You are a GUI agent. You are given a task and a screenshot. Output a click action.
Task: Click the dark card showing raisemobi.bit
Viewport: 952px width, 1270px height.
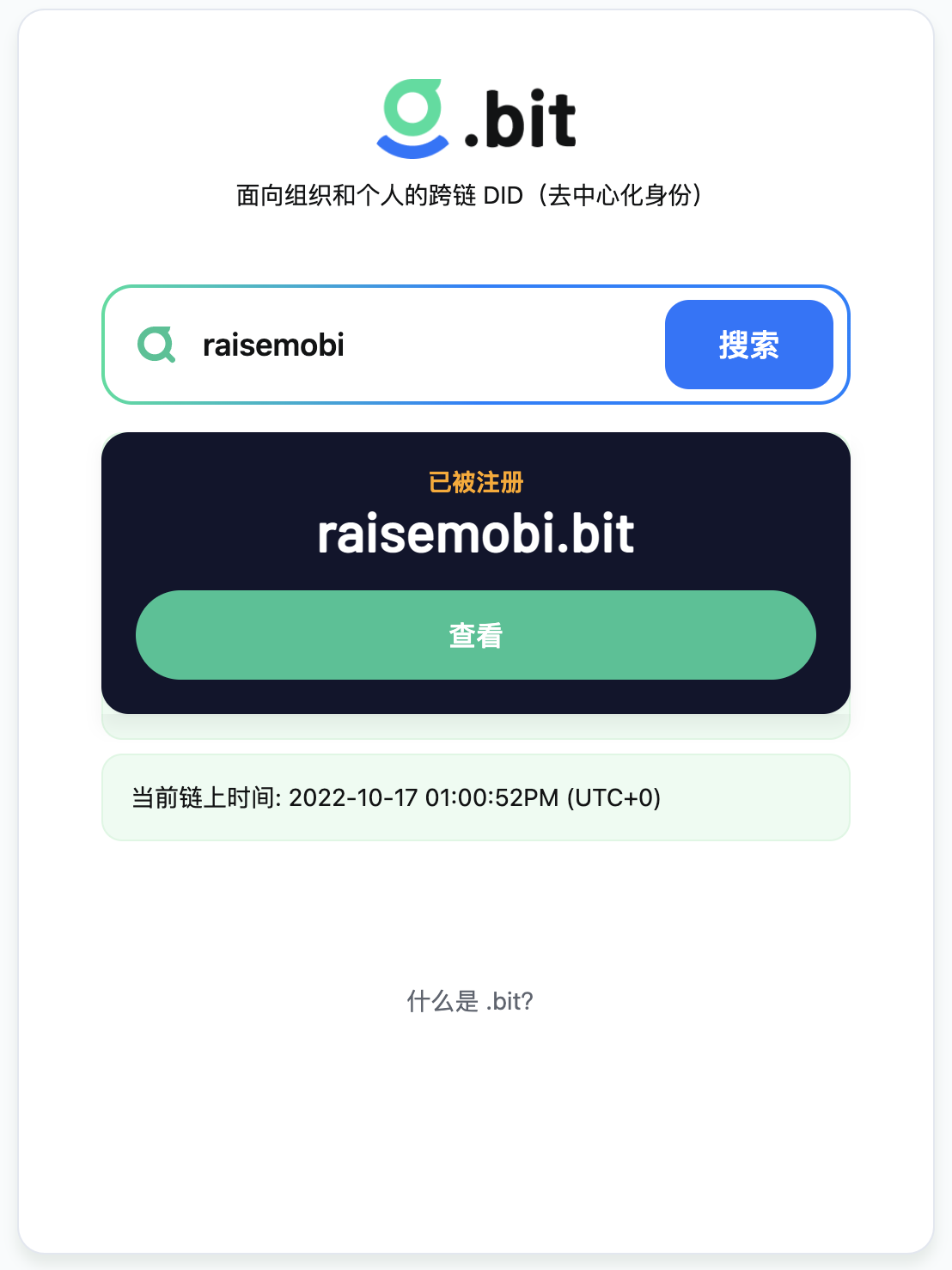pos(475,572)
